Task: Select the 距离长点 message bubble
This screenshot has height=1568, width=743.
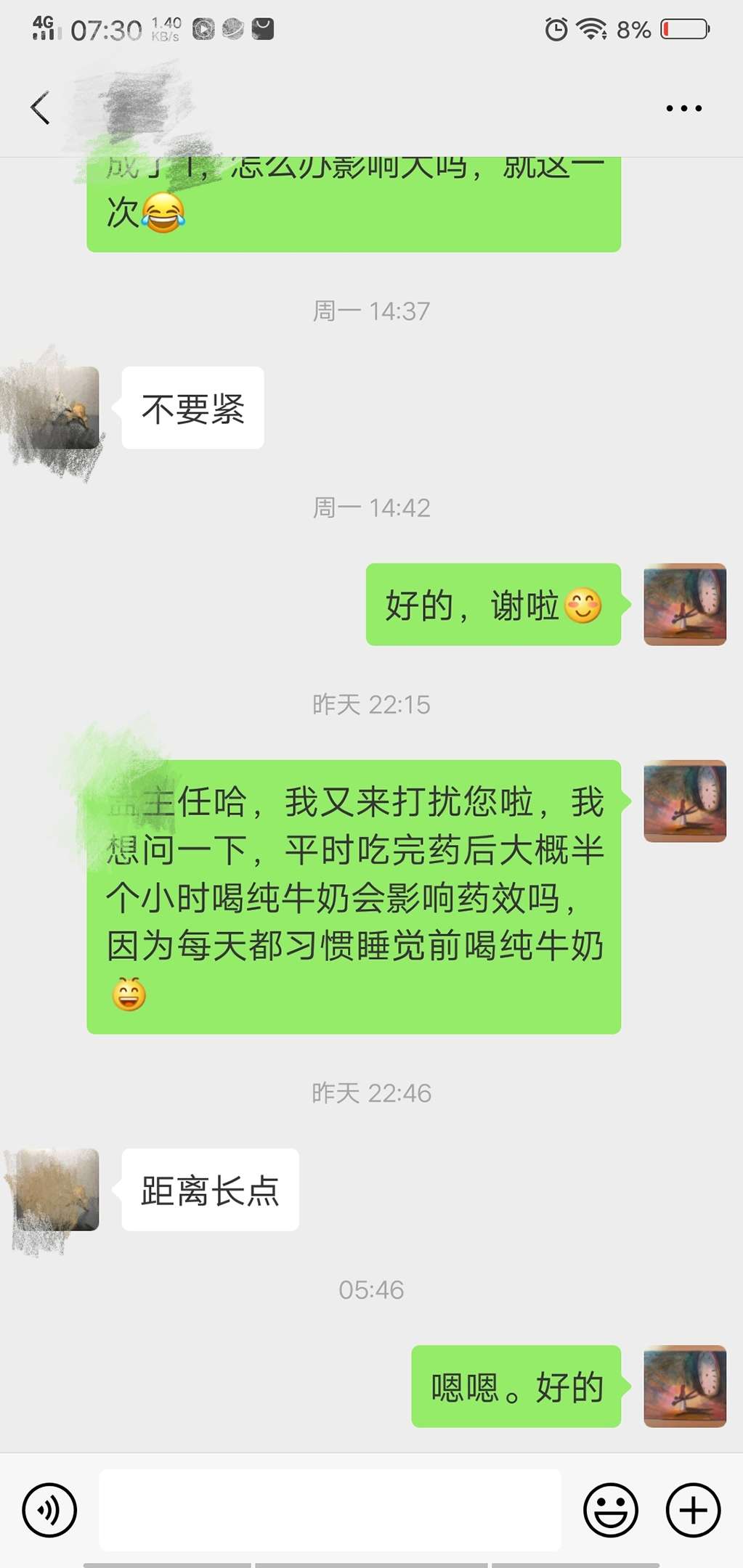Action: [211, 1191]
